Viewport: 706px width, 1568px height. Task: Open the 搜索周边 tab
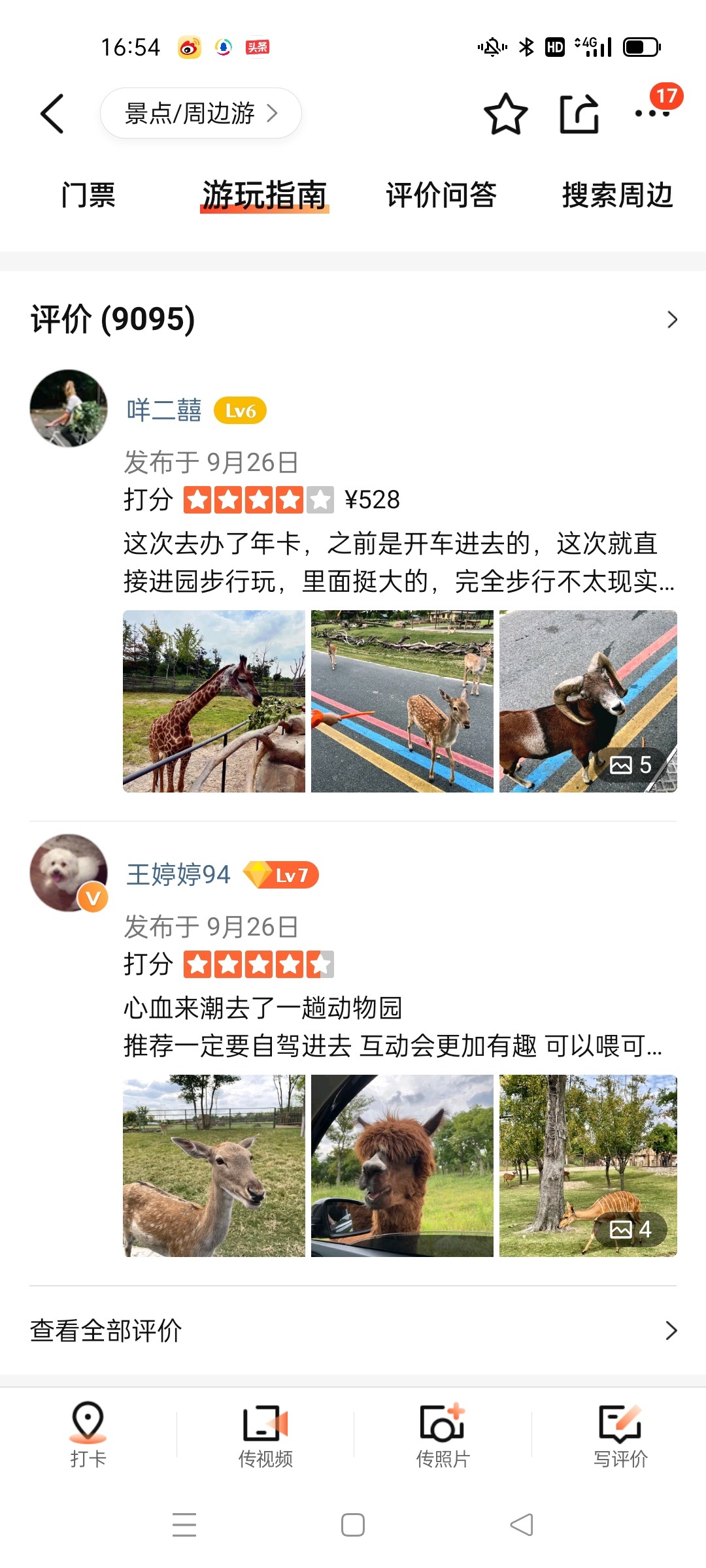(x=617, y=195)
